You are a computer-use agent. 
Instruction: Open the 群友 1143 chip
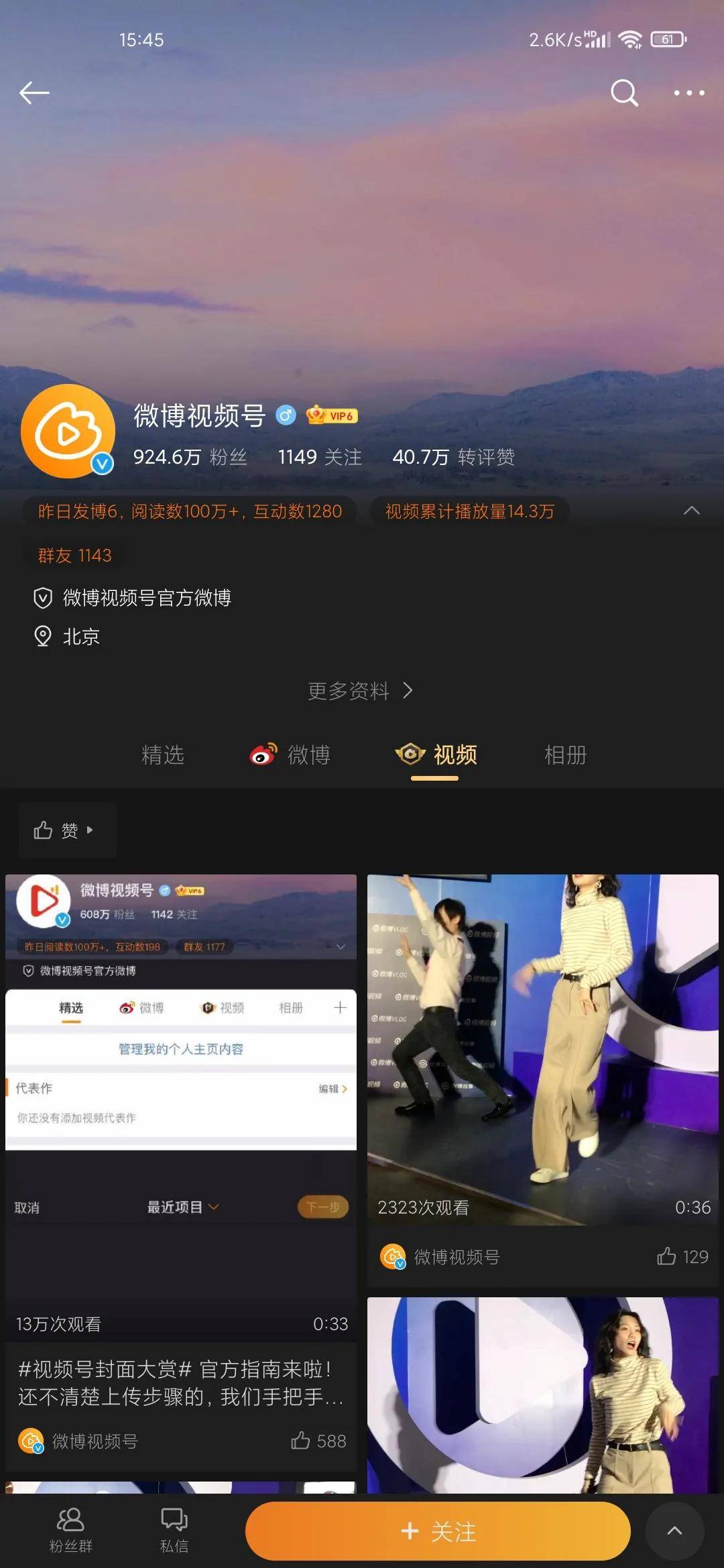point(75,556)
